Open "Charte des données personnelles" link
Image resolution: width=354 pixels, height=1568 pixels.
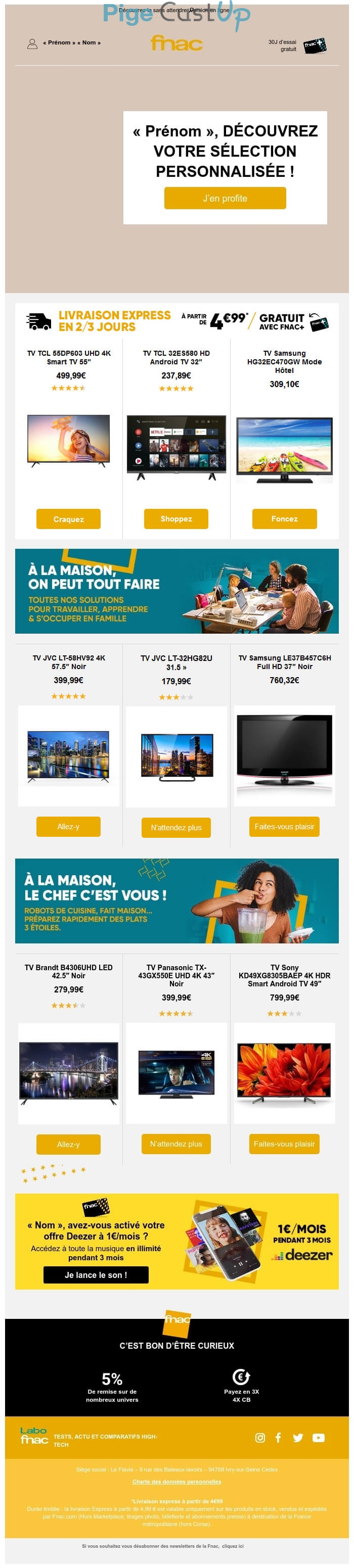(x=176, y=1482)
